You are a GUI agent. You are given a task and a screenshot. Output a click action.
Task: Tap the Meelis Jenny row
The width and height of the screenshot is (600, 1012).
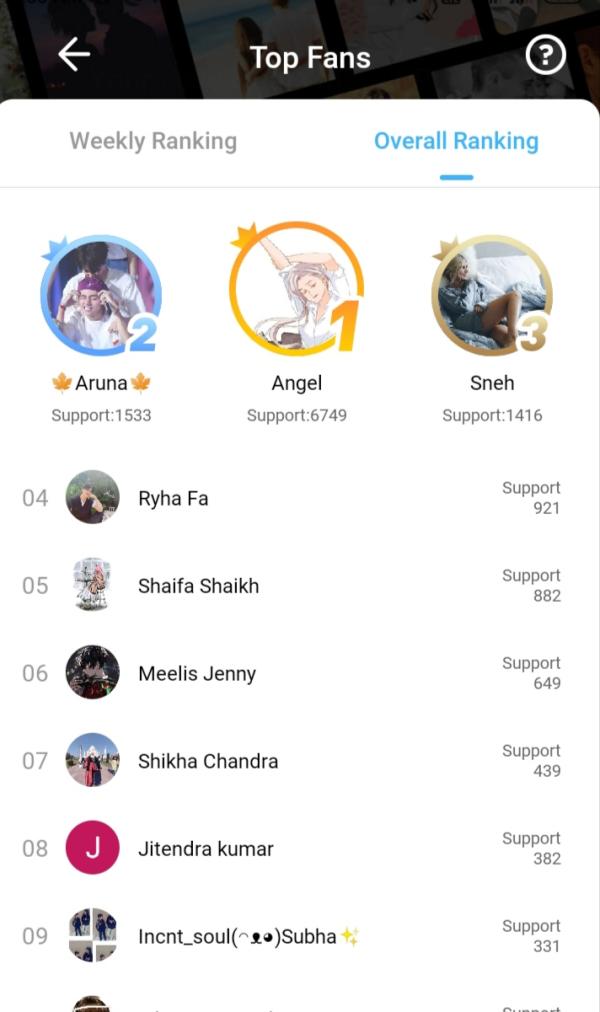coord(300,673)
